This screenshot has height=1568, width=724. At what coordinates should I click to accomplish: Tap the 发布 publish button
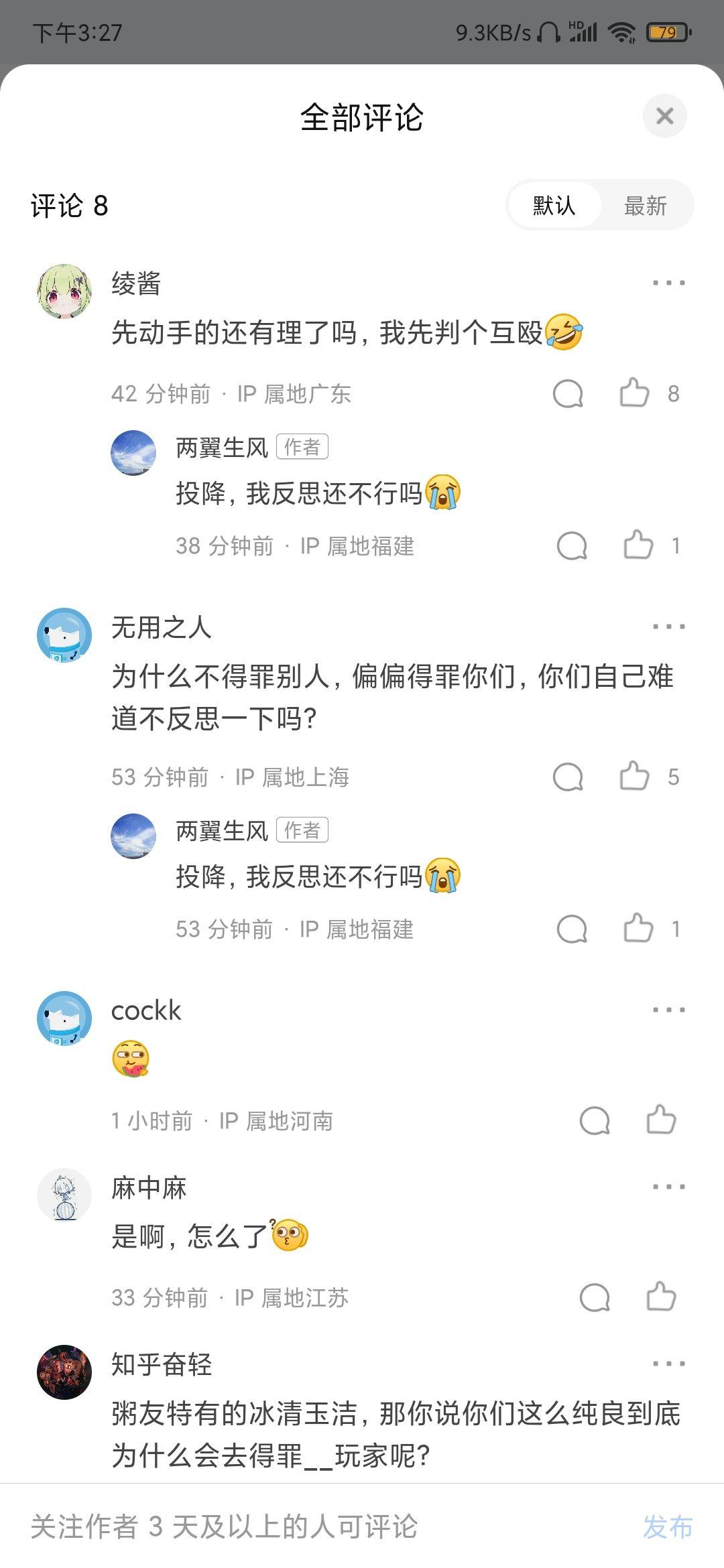(667, 1527)
